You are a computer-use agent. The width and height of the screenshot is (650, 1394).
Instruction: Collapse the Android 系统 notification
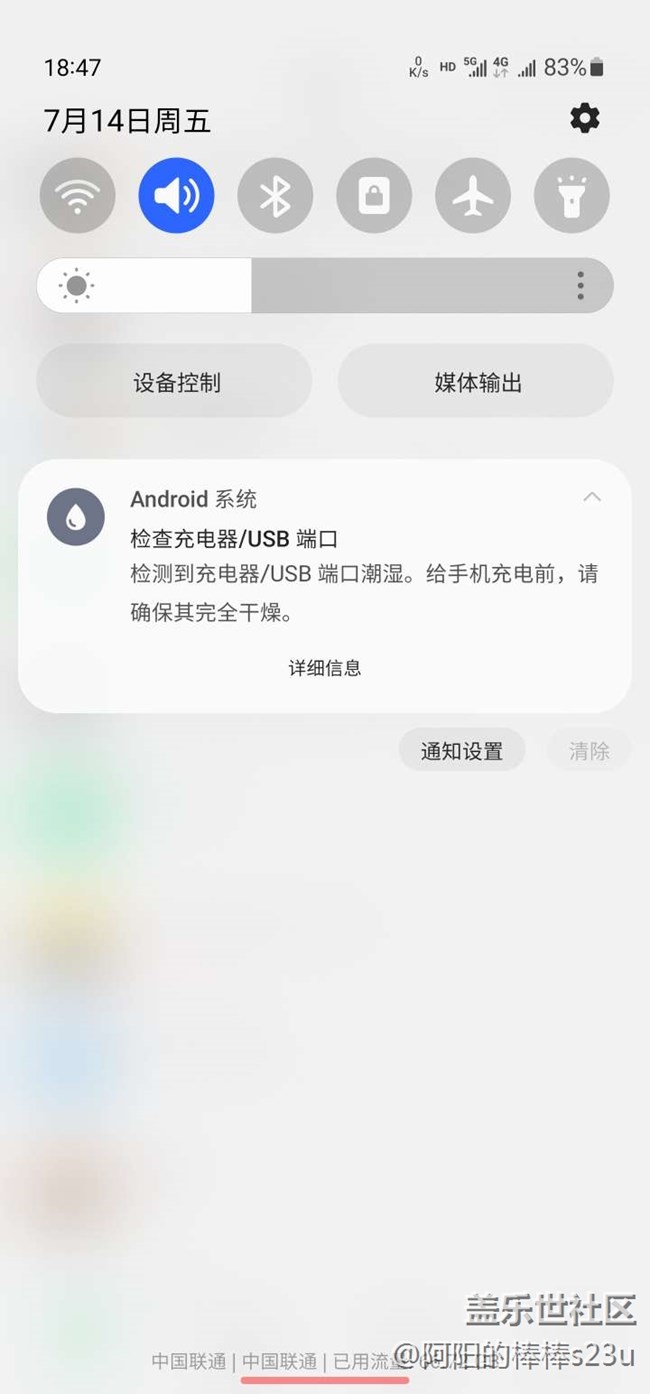(592, 497)
